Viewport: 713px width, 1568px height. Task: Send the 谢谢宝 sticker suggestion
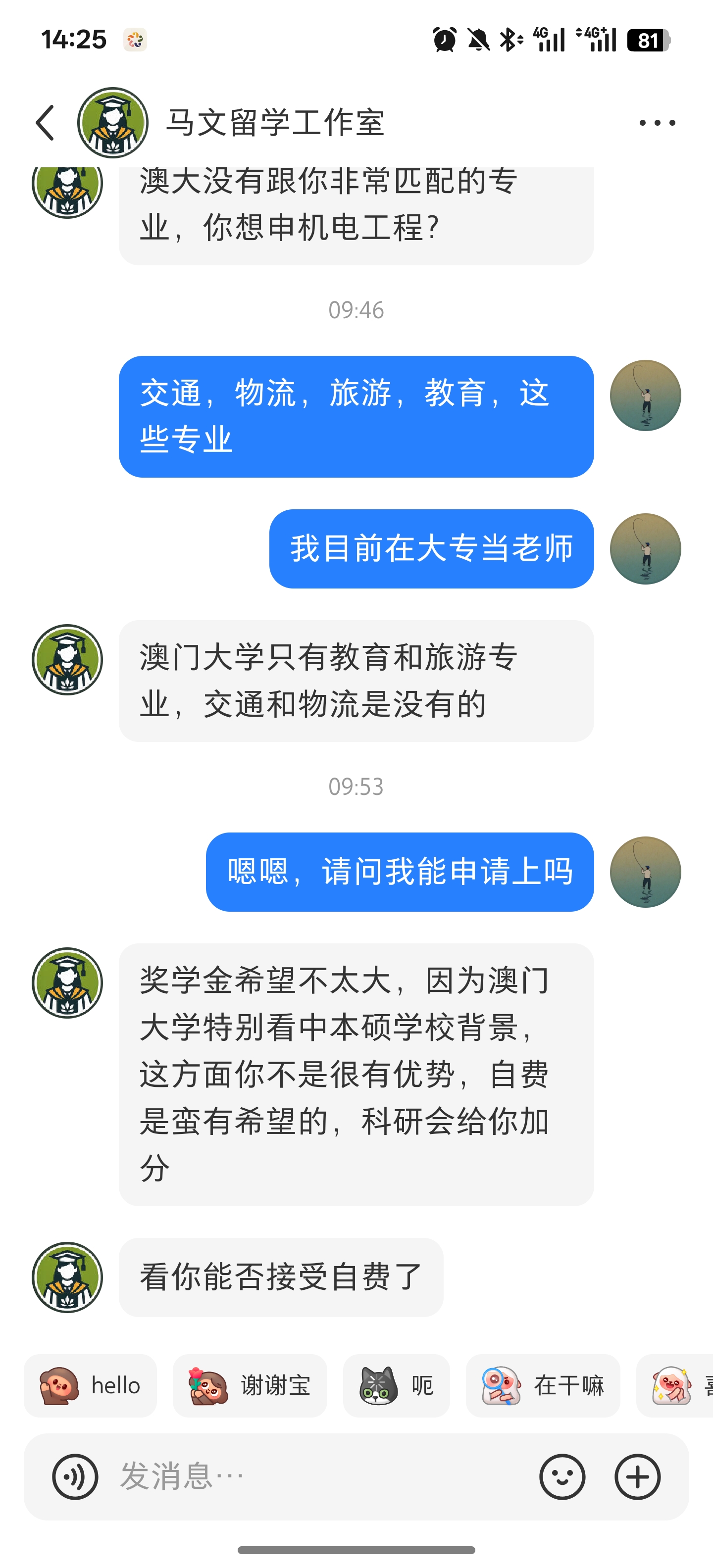(x=250, y=1385)
